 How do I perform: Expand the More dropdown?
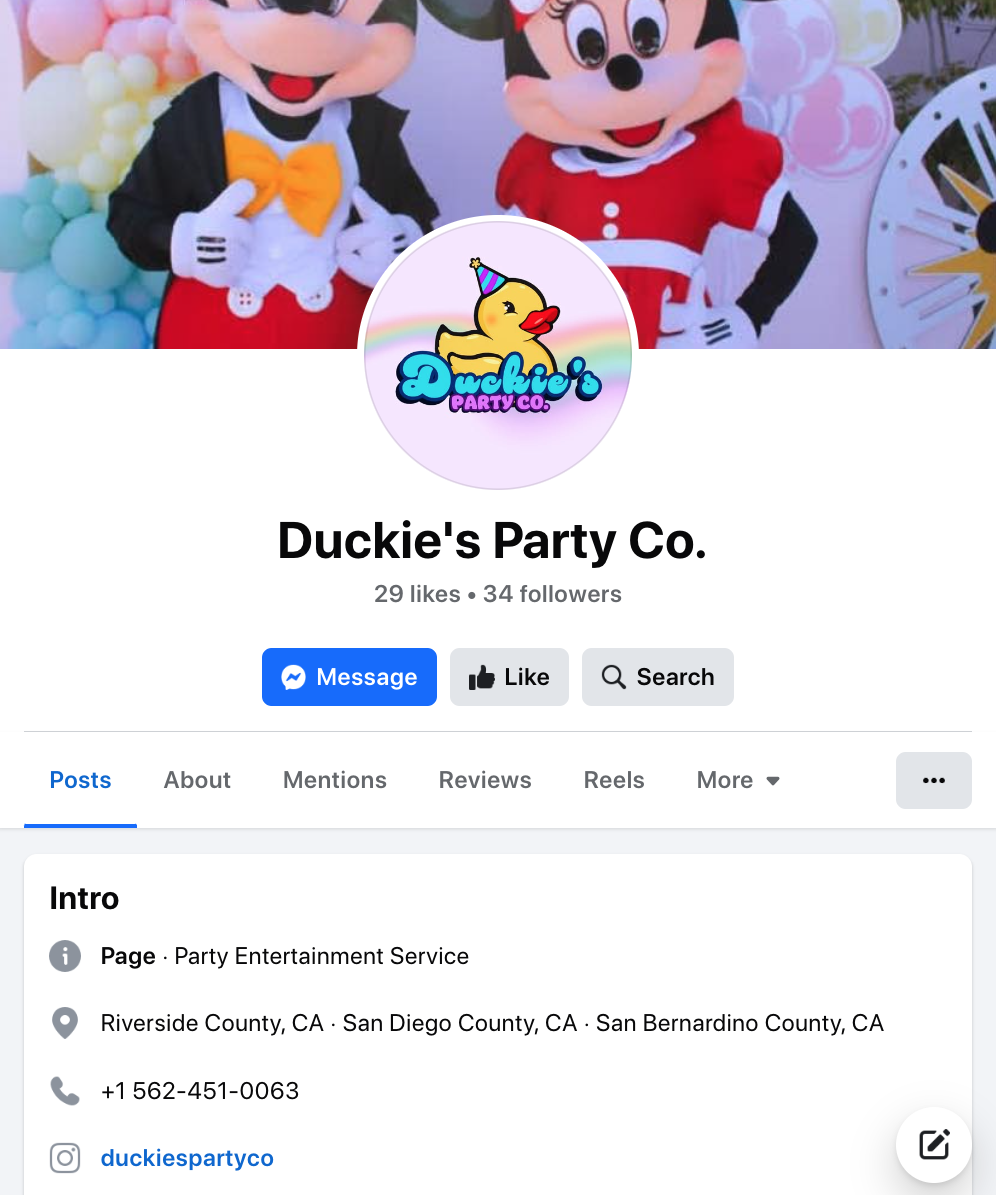pos(738,780)
